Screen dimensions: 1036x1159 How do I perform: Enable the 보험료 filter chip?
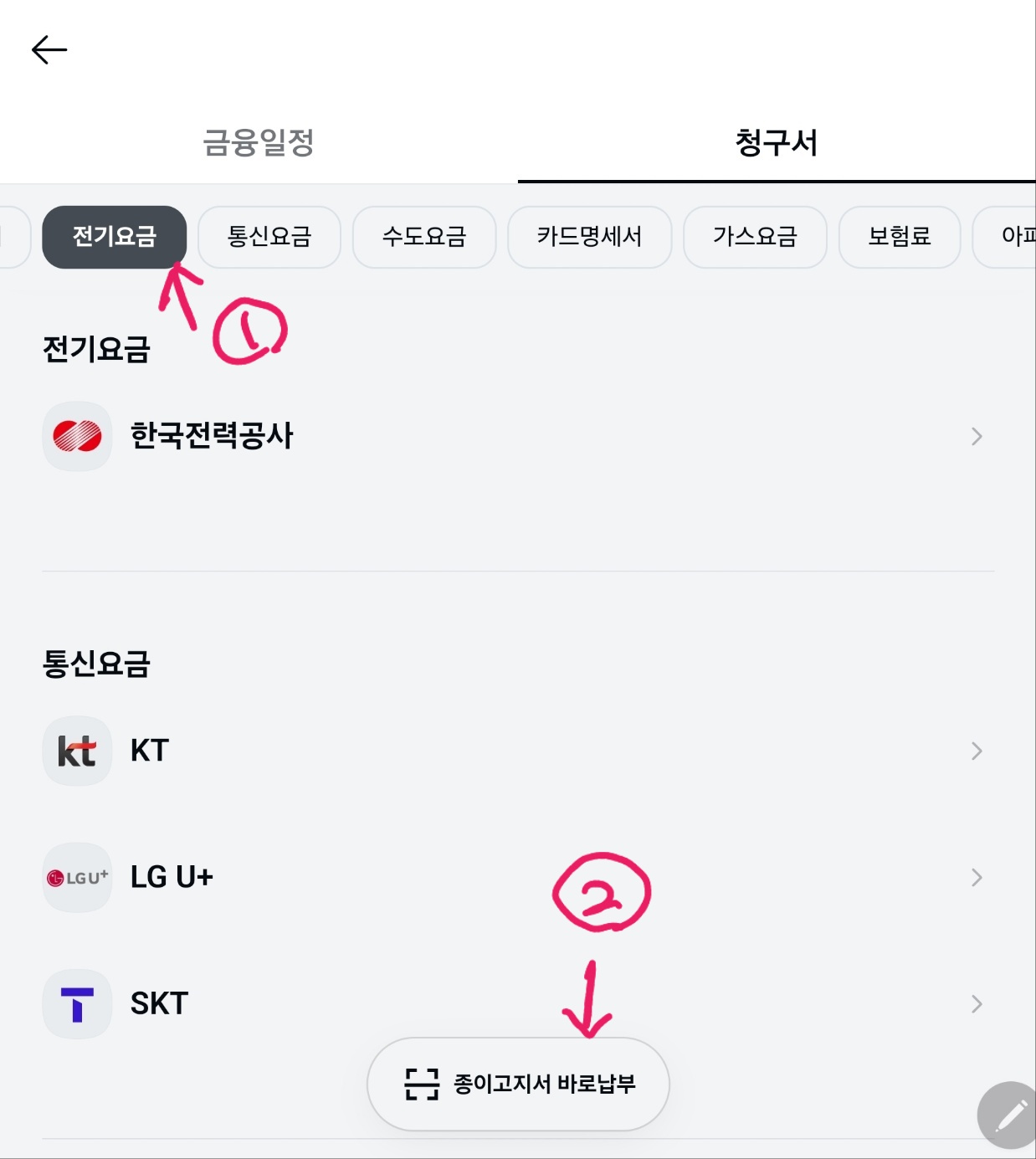(x=899, y=238)
